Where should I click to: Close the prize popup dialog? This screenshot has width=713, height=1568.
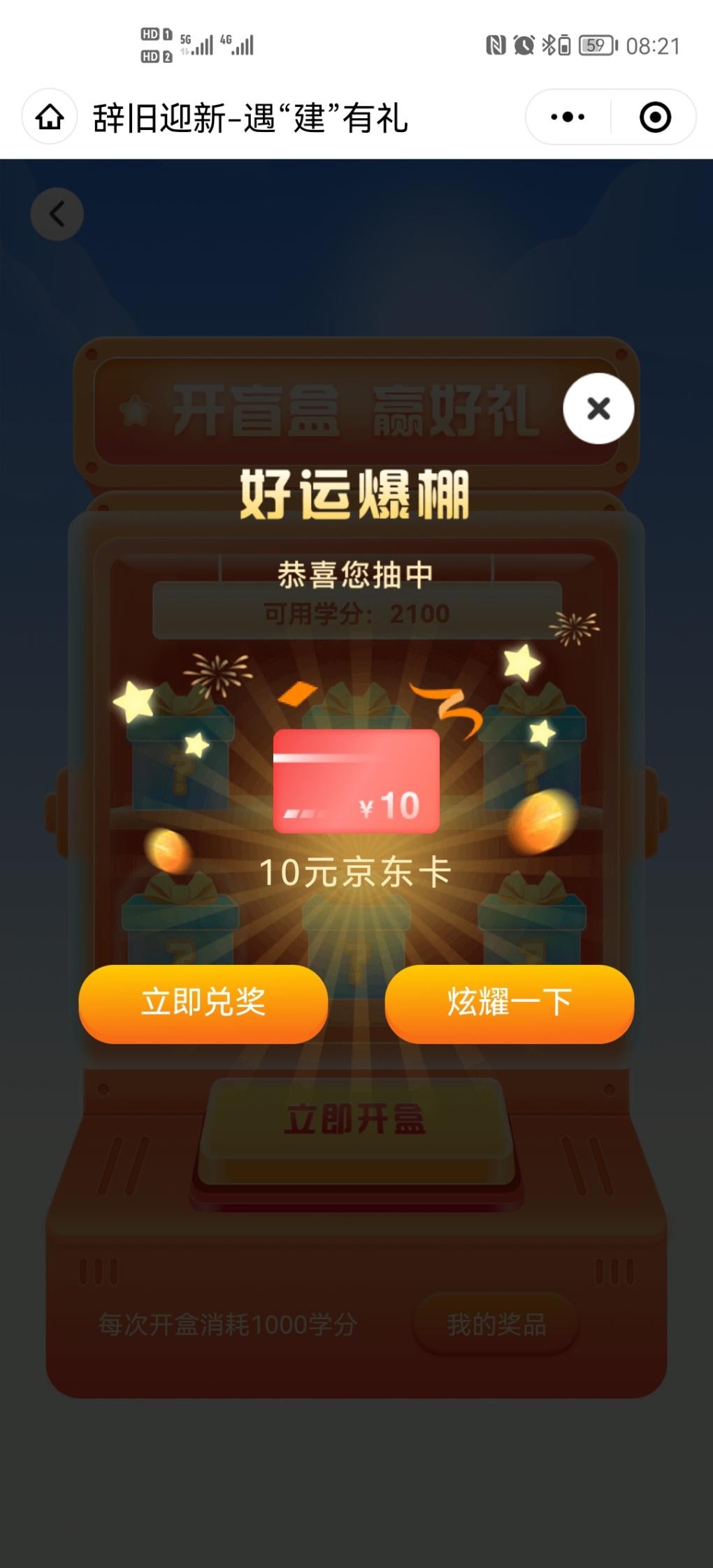[598, 409]
